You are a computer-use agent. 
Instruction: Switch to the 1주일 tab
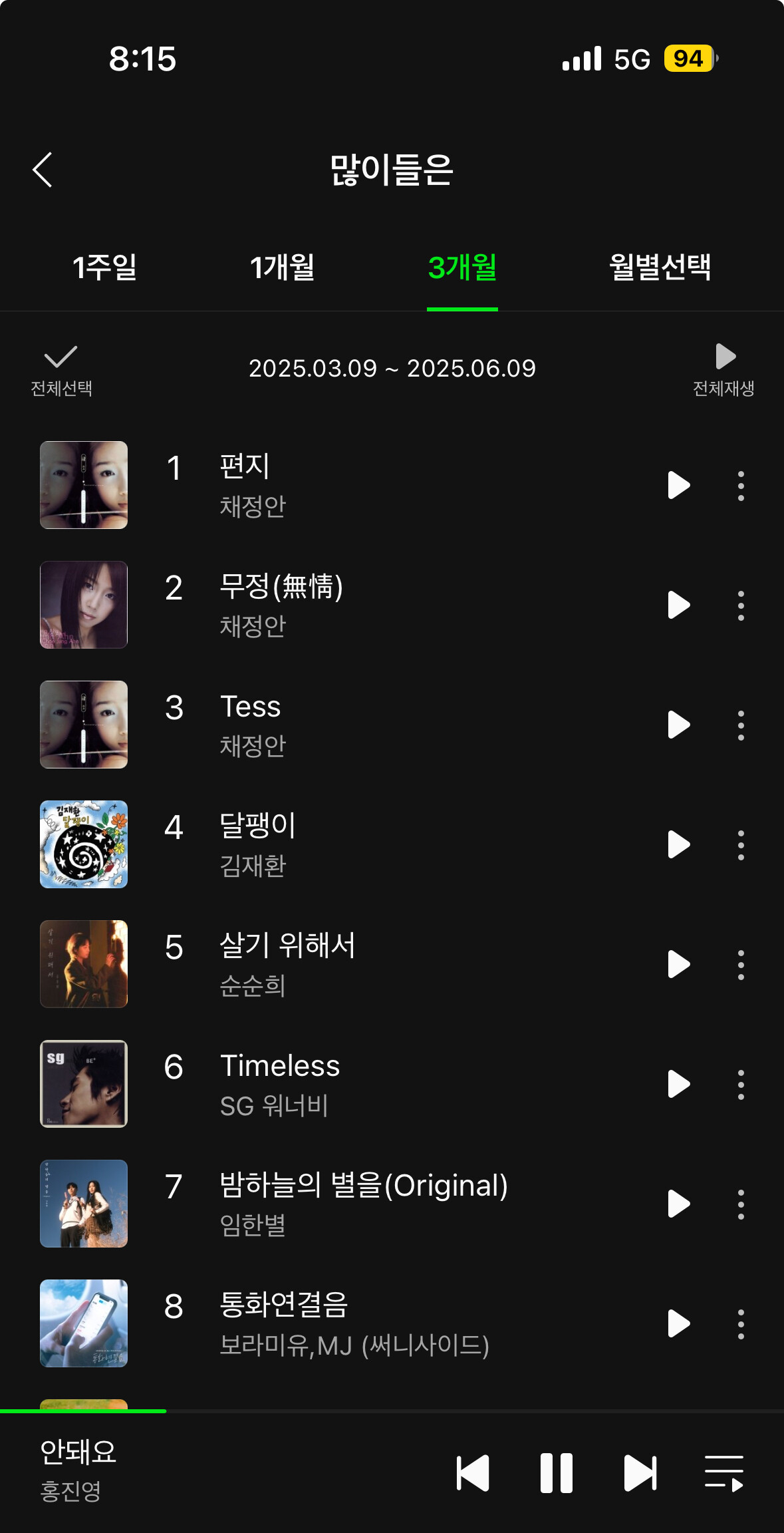104,267
